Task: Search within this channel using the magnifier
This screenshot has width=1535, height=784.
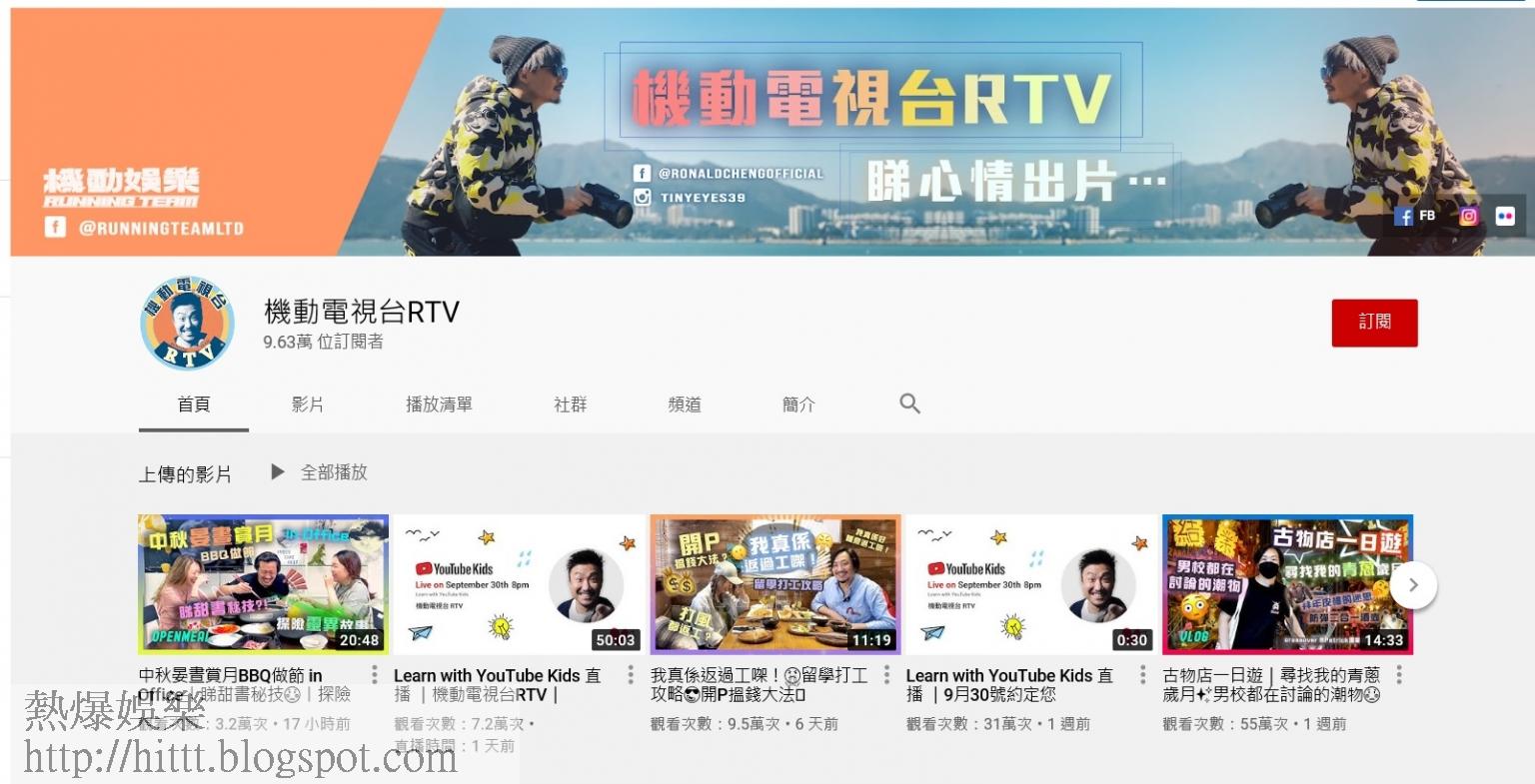Action: tap(909, 403)
